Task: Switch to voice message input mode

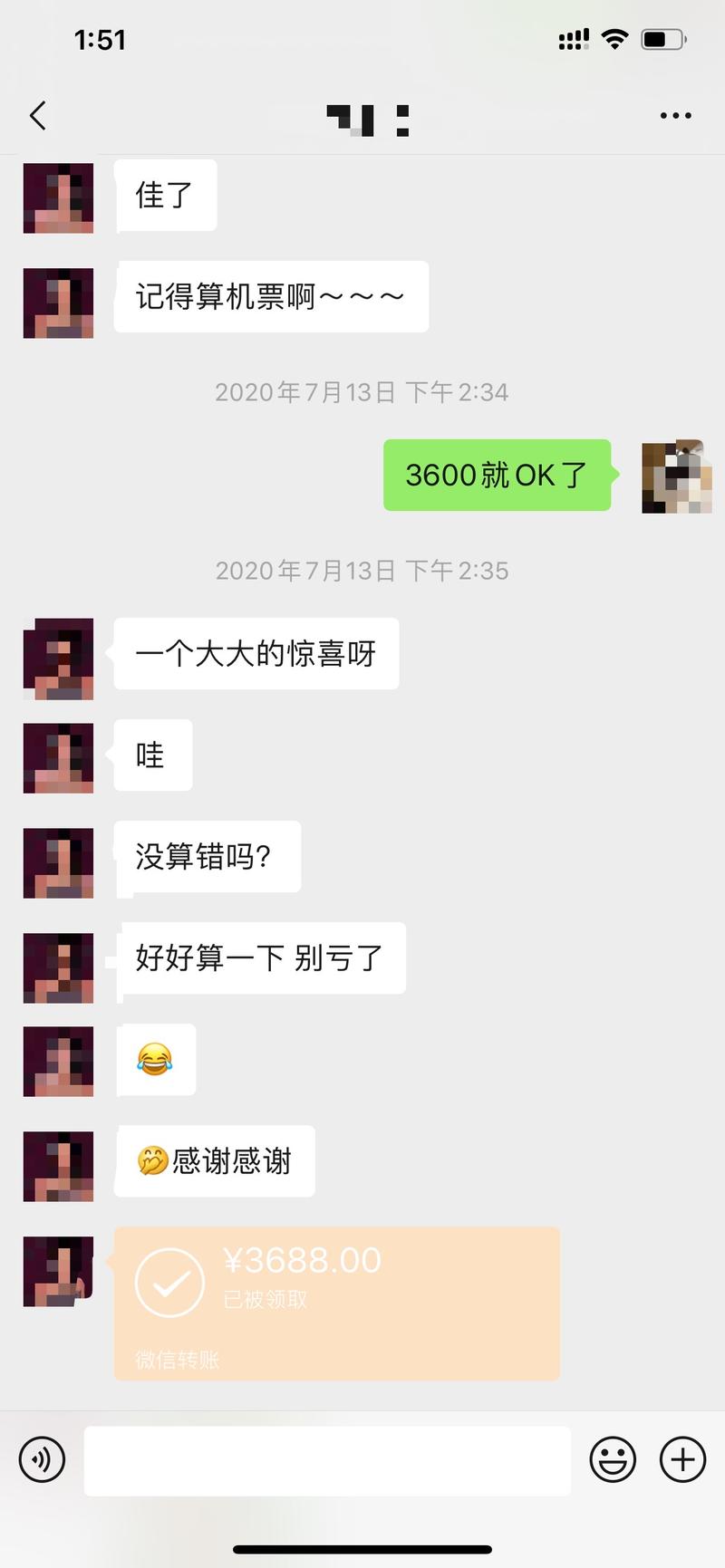Action: click(x=42, y=1459)
